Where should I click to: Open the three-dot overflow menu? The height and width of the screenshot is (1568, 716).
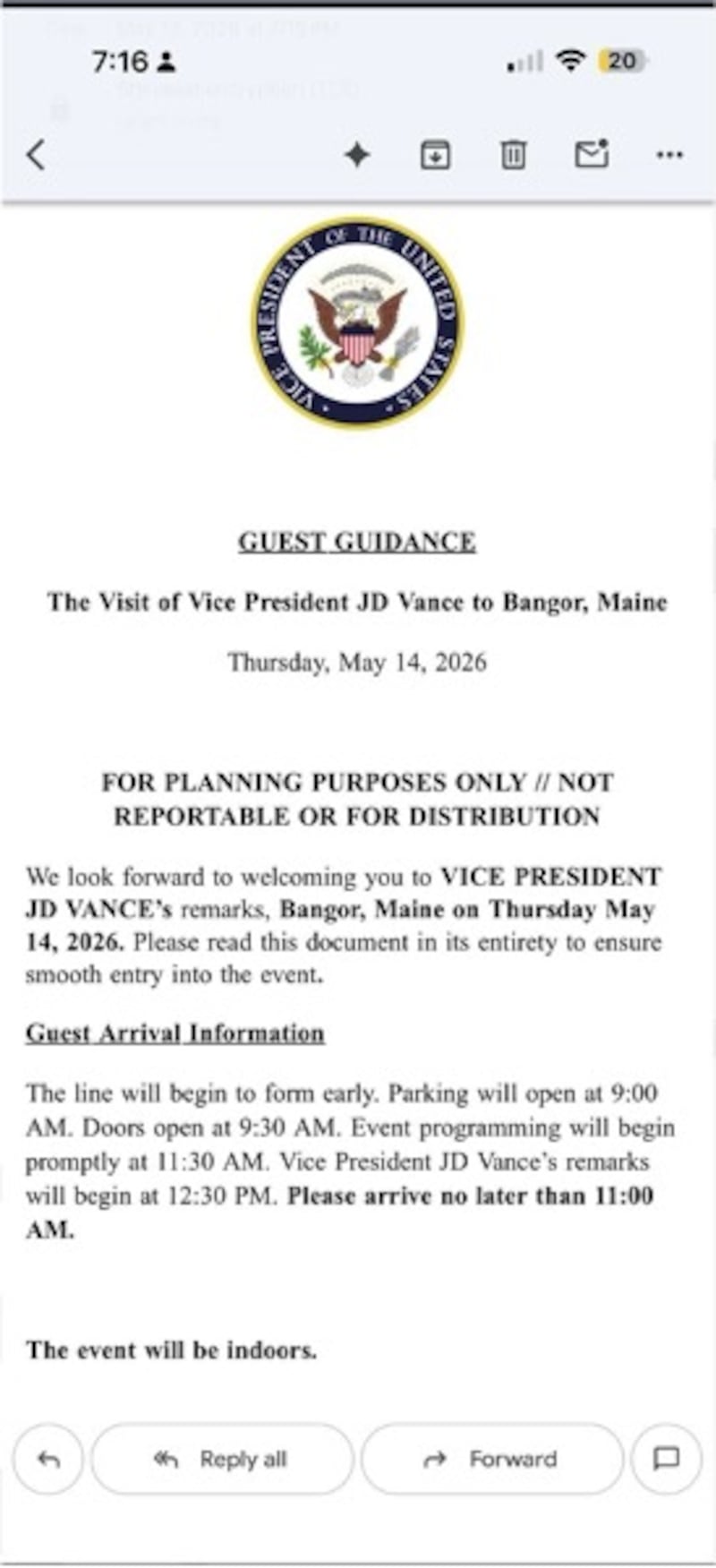(x=669, y=155)
